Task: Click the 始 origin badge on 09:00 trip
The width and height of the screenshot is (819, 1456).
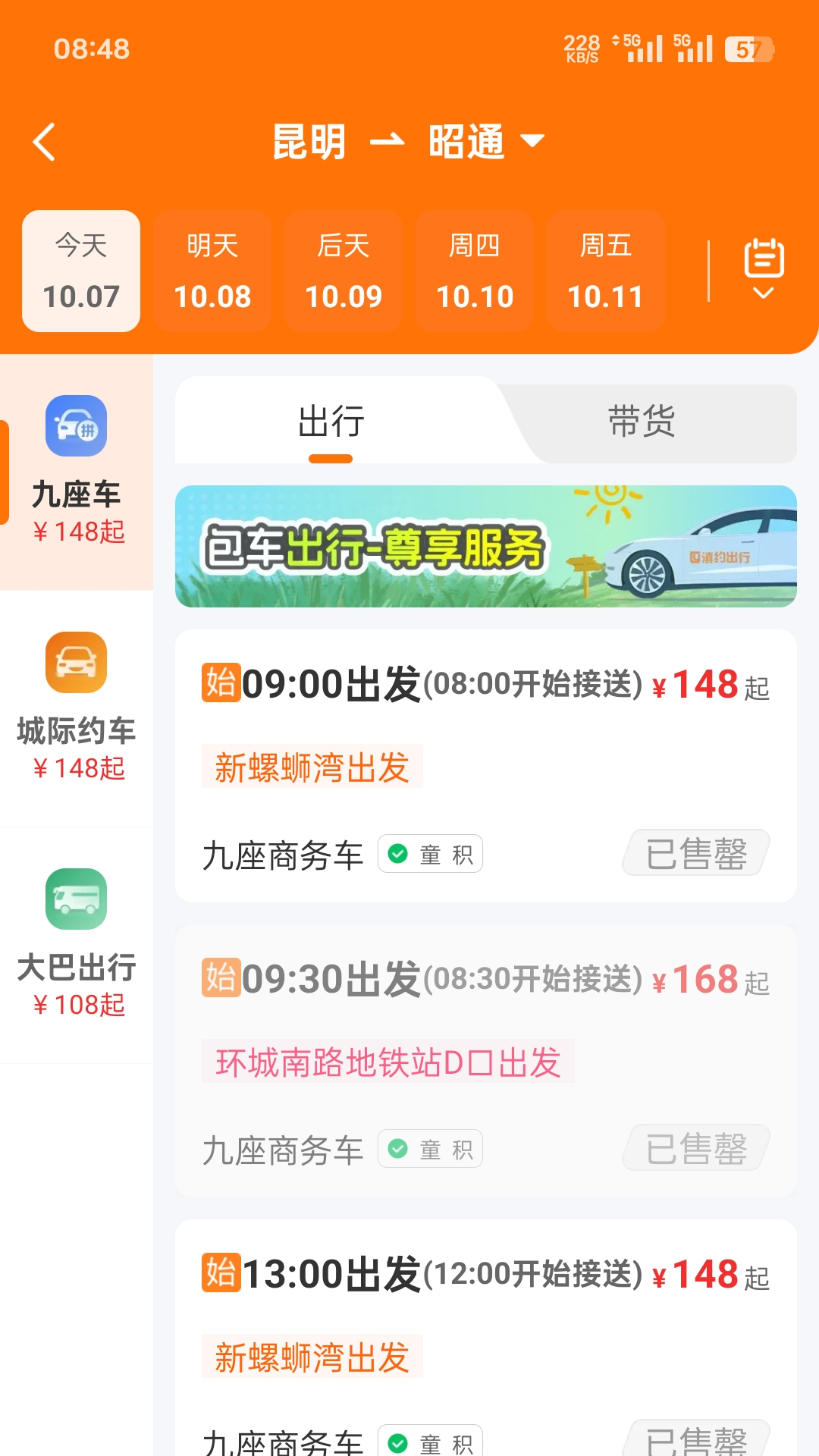Action: [x=221, y=682]
